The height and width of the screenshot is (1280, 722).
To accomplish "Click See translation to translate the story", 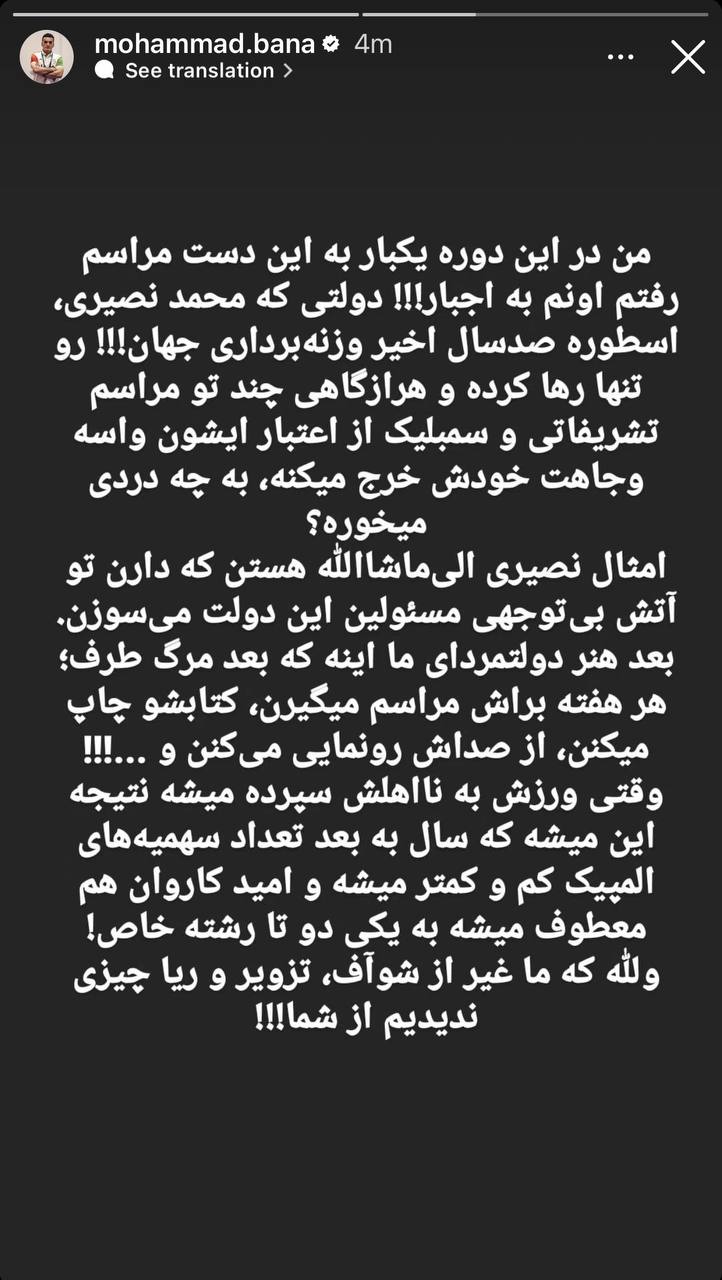I will [196, 70].
